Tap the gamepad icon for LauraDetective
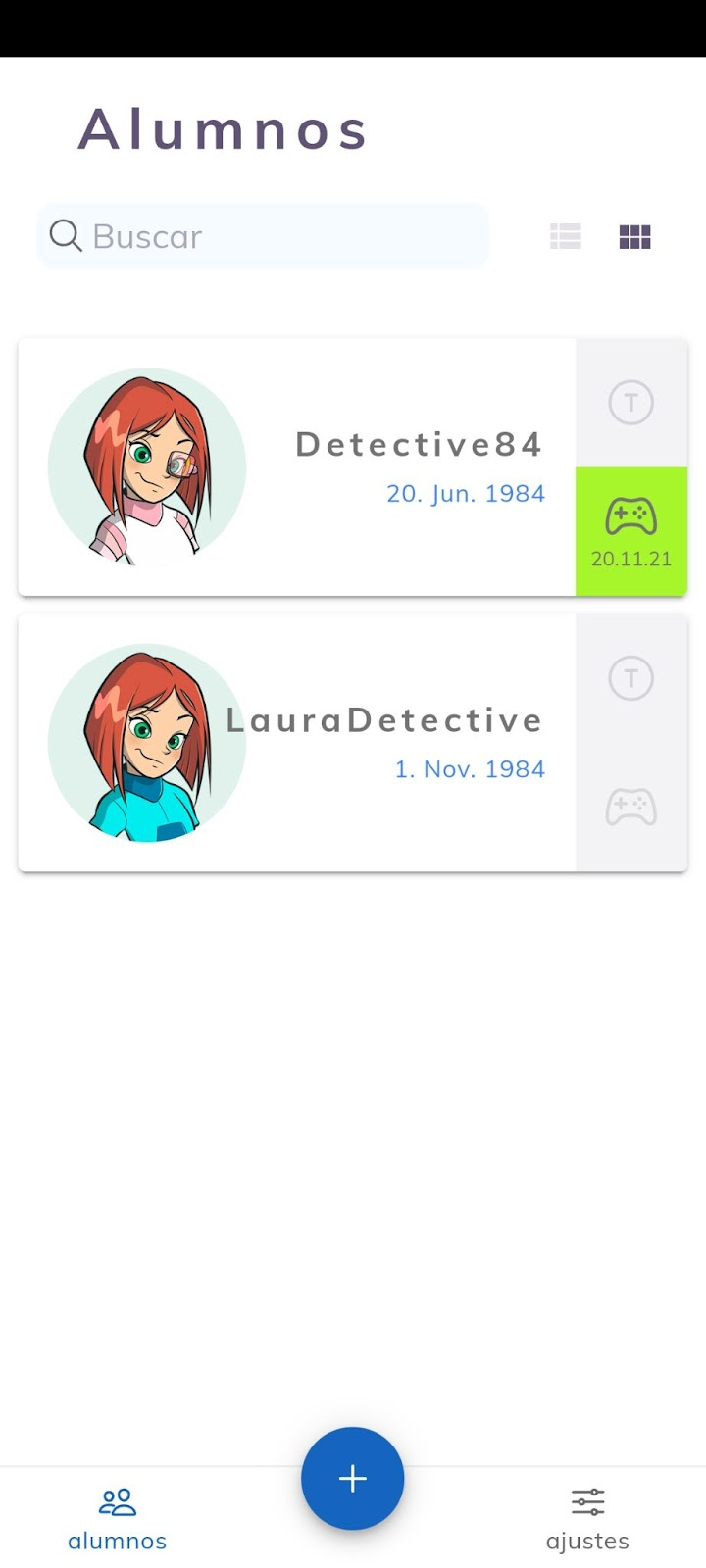The image size is (706, 1568). coord(630,808)
